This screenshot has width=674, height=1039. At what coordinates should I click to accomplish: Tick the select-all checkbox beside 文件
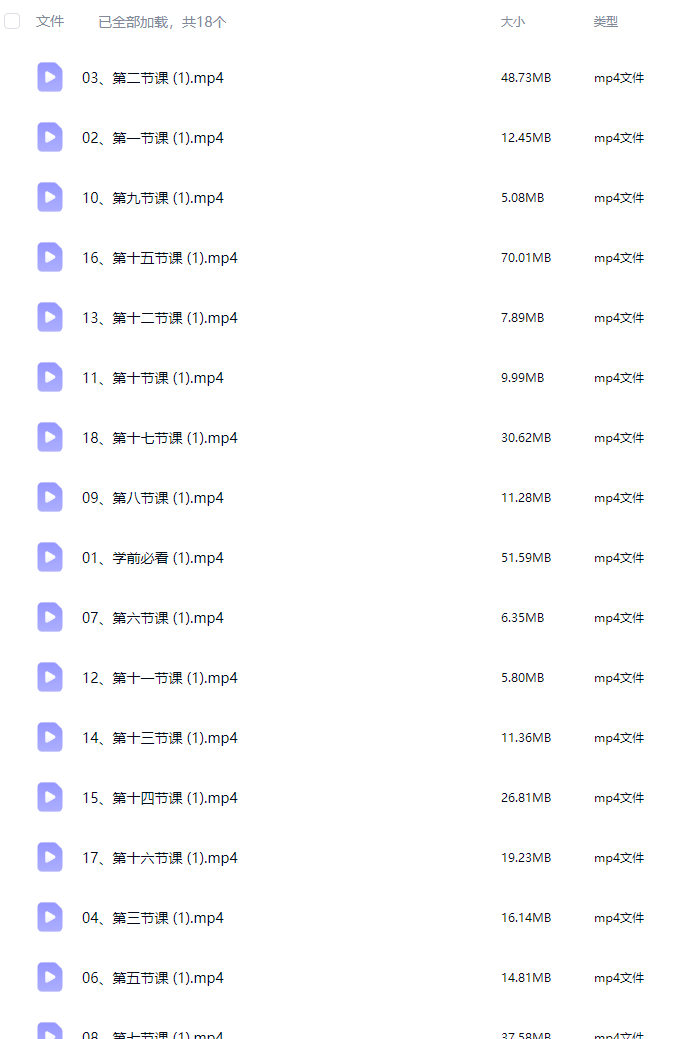[12, 21]
